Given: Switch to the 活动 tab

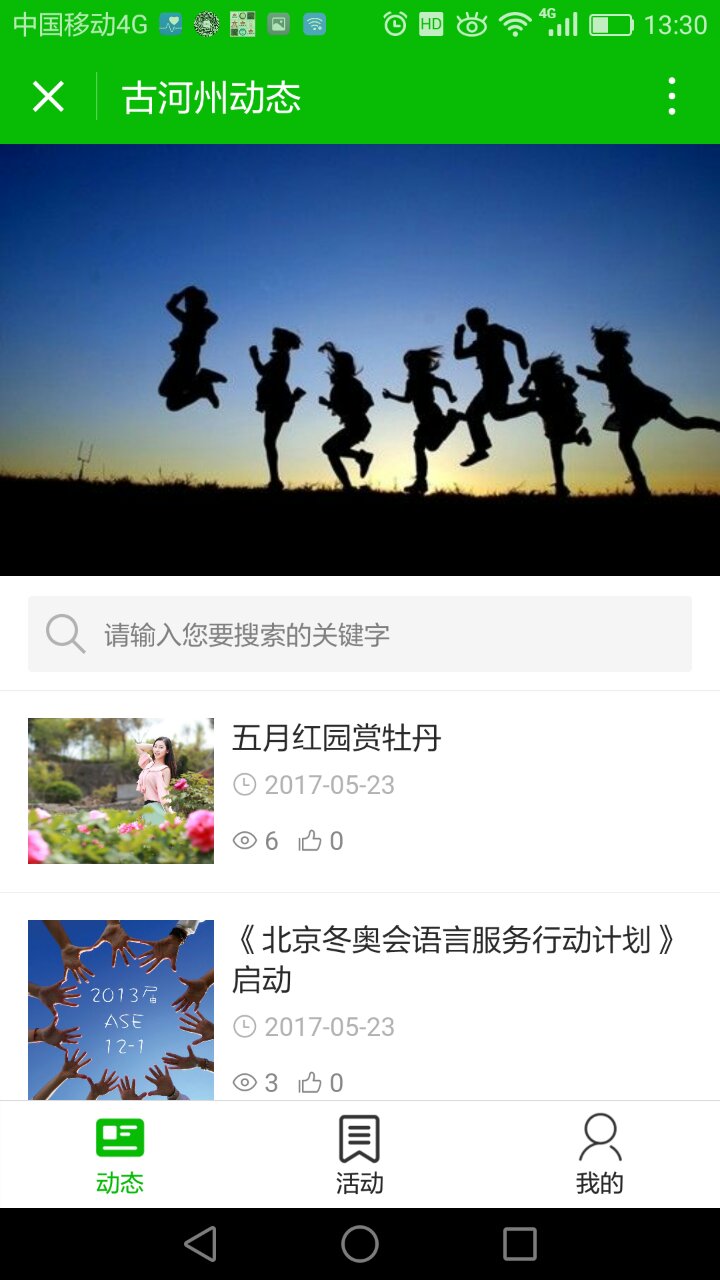Looking at the screenshot, I should [x=359, y=1155].
